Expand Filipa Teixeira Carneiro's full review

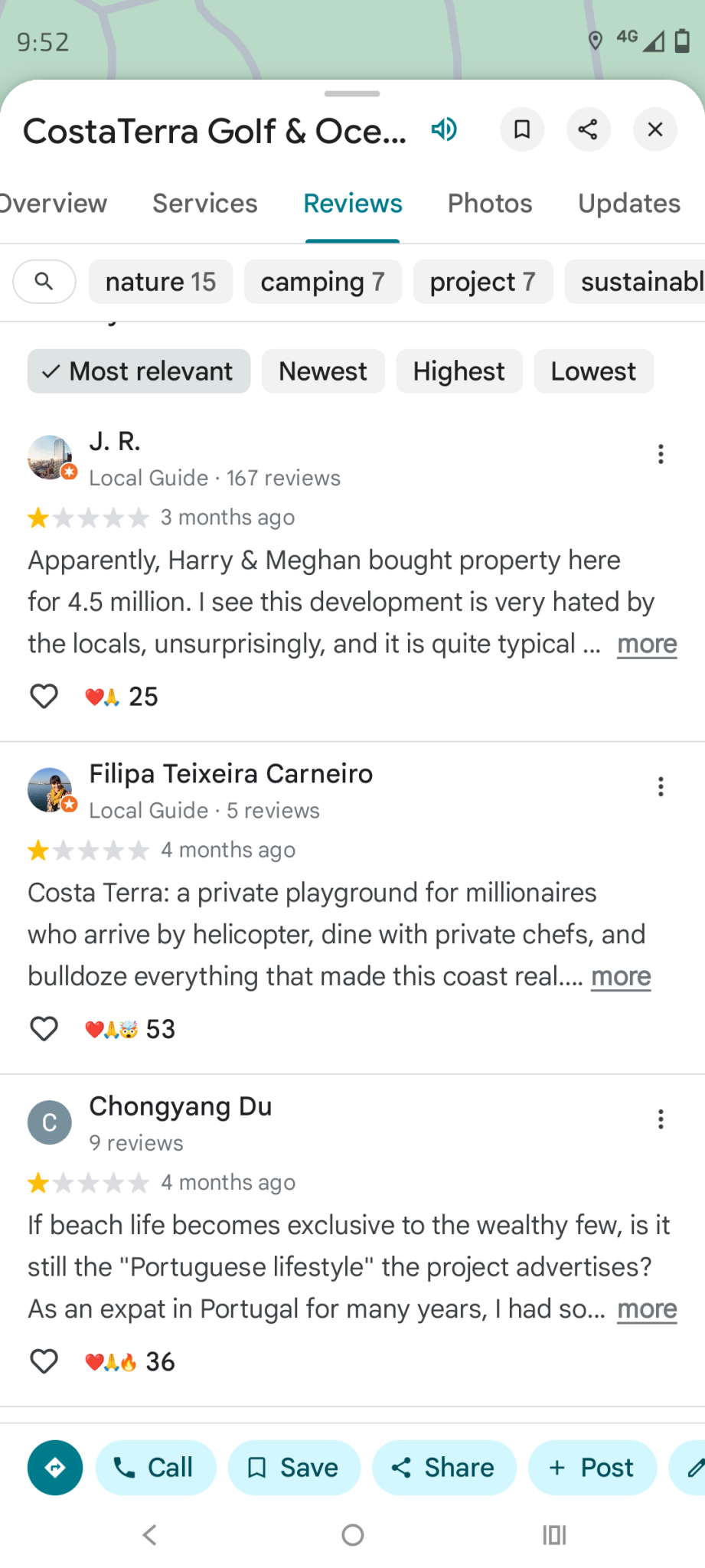coord(621,977)
